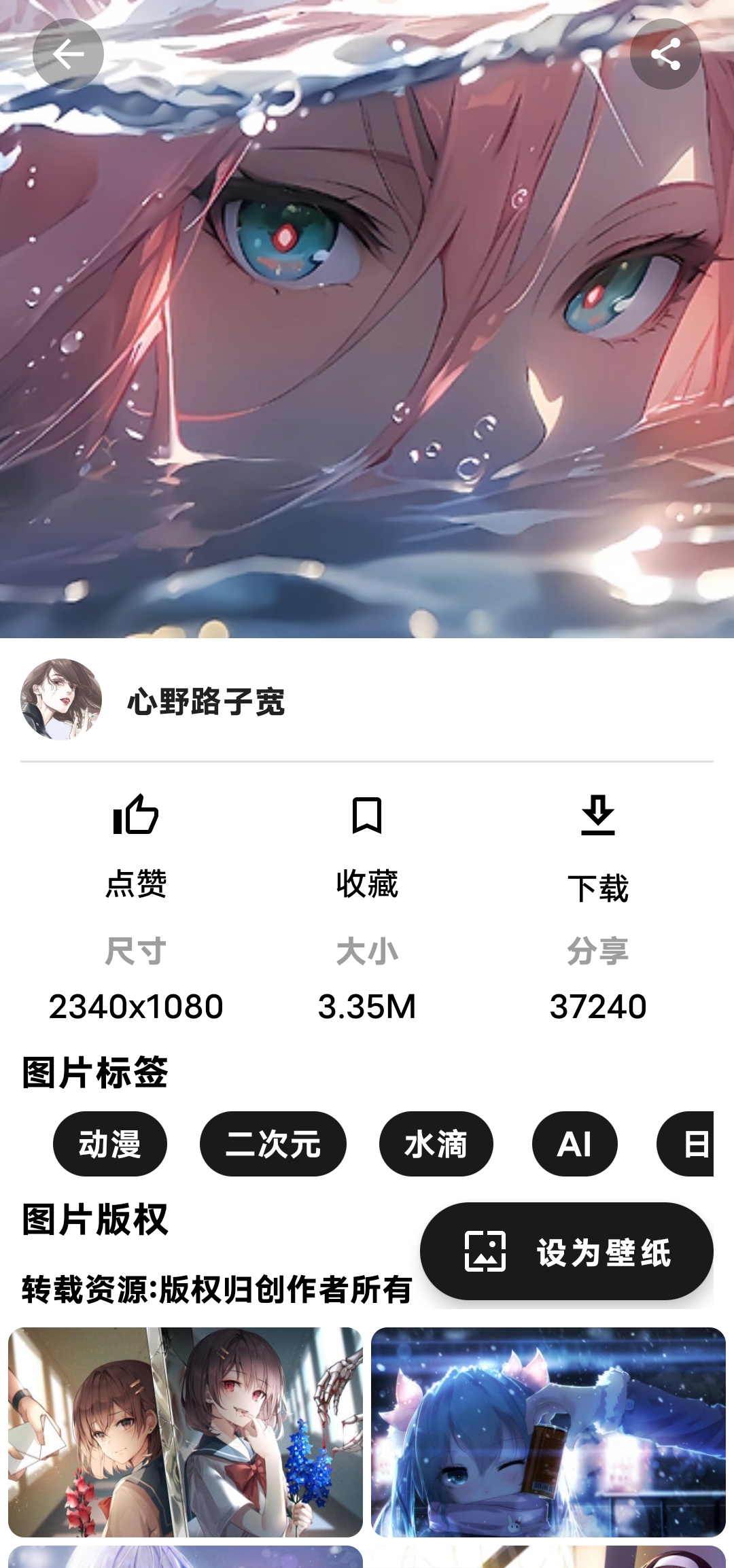
Task: Go back using the arrow icon
Action: click(x=68, y=54)
